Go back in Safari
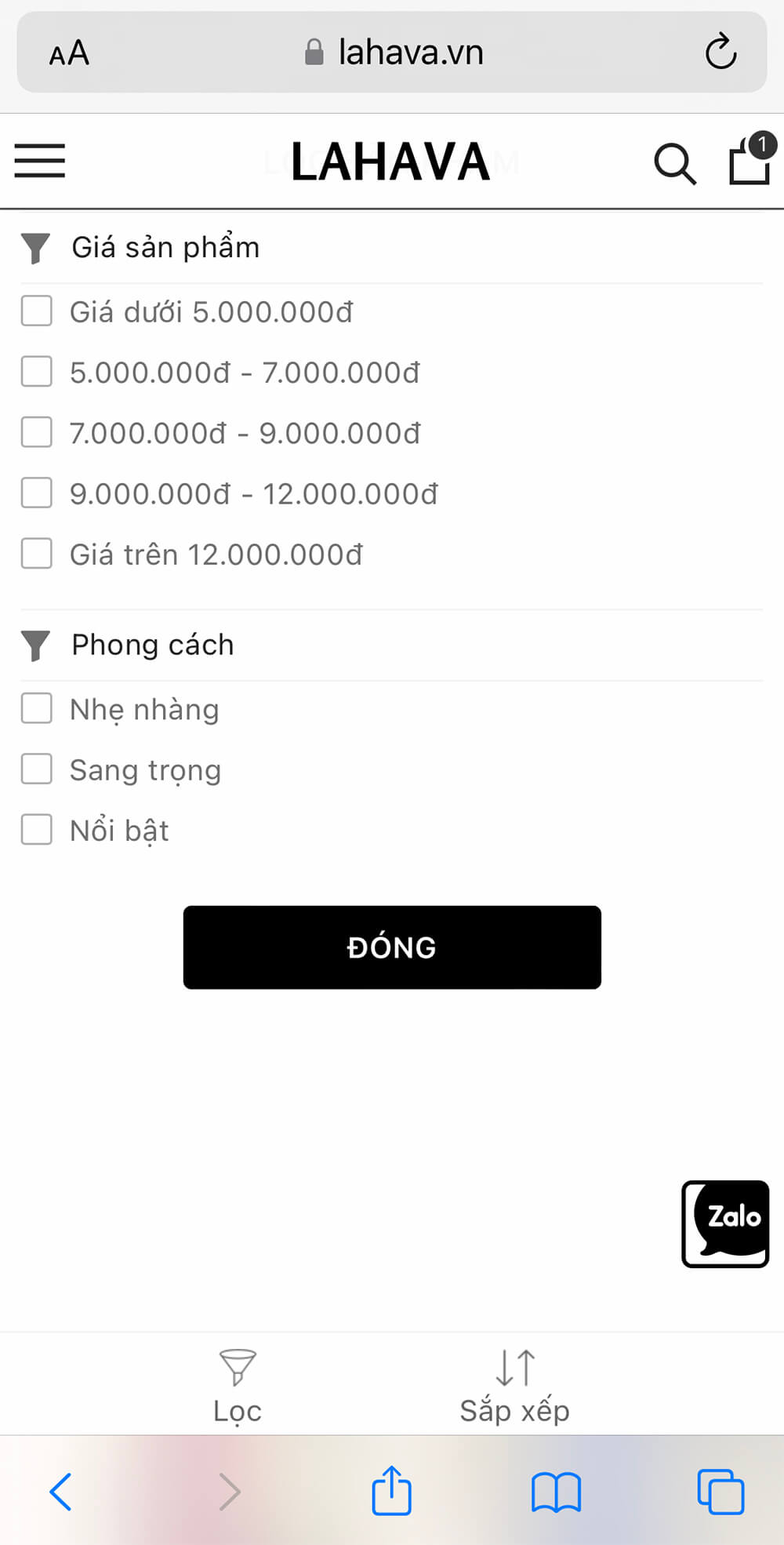 click(60, 1492)
